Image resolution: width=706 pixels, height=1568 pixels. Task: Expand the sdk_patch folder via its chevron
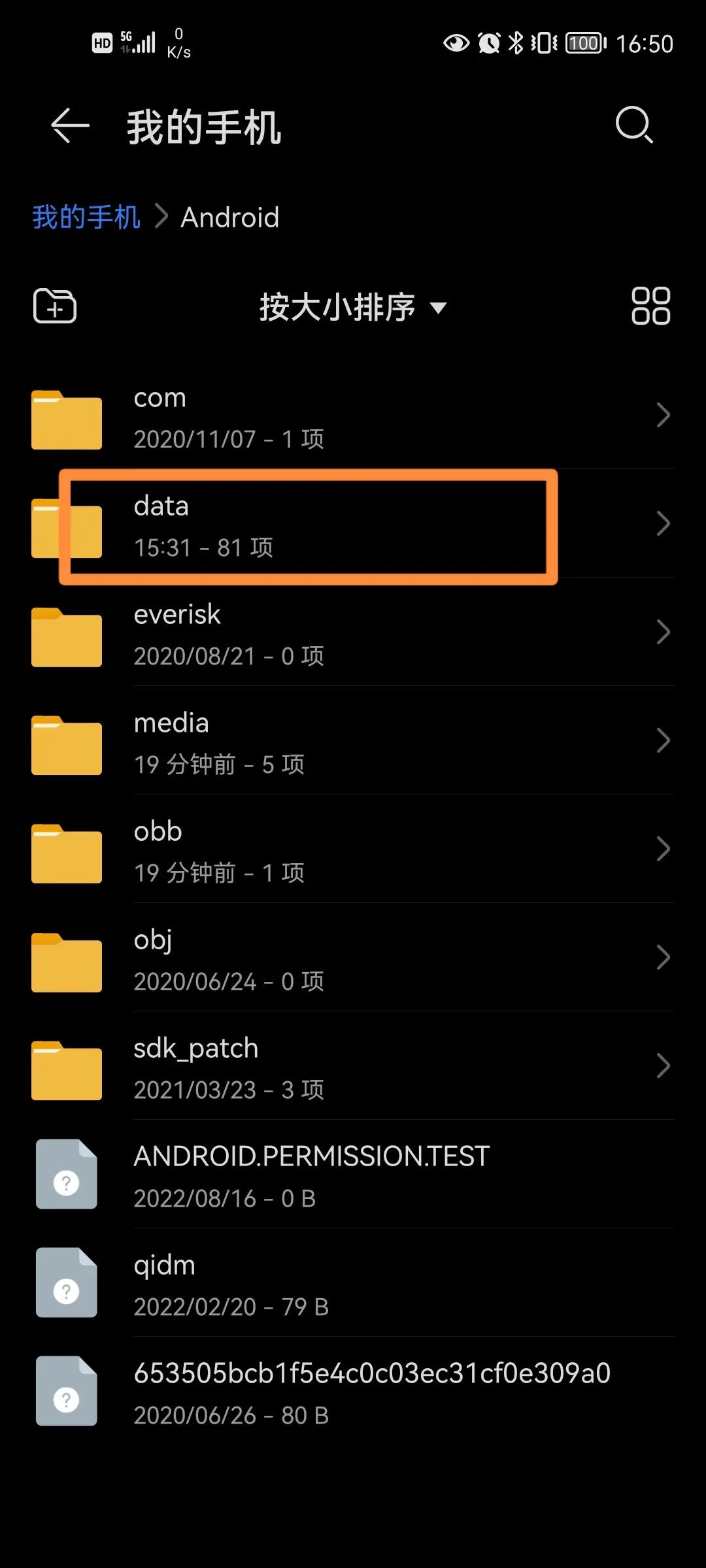(x=662, y=1066)
